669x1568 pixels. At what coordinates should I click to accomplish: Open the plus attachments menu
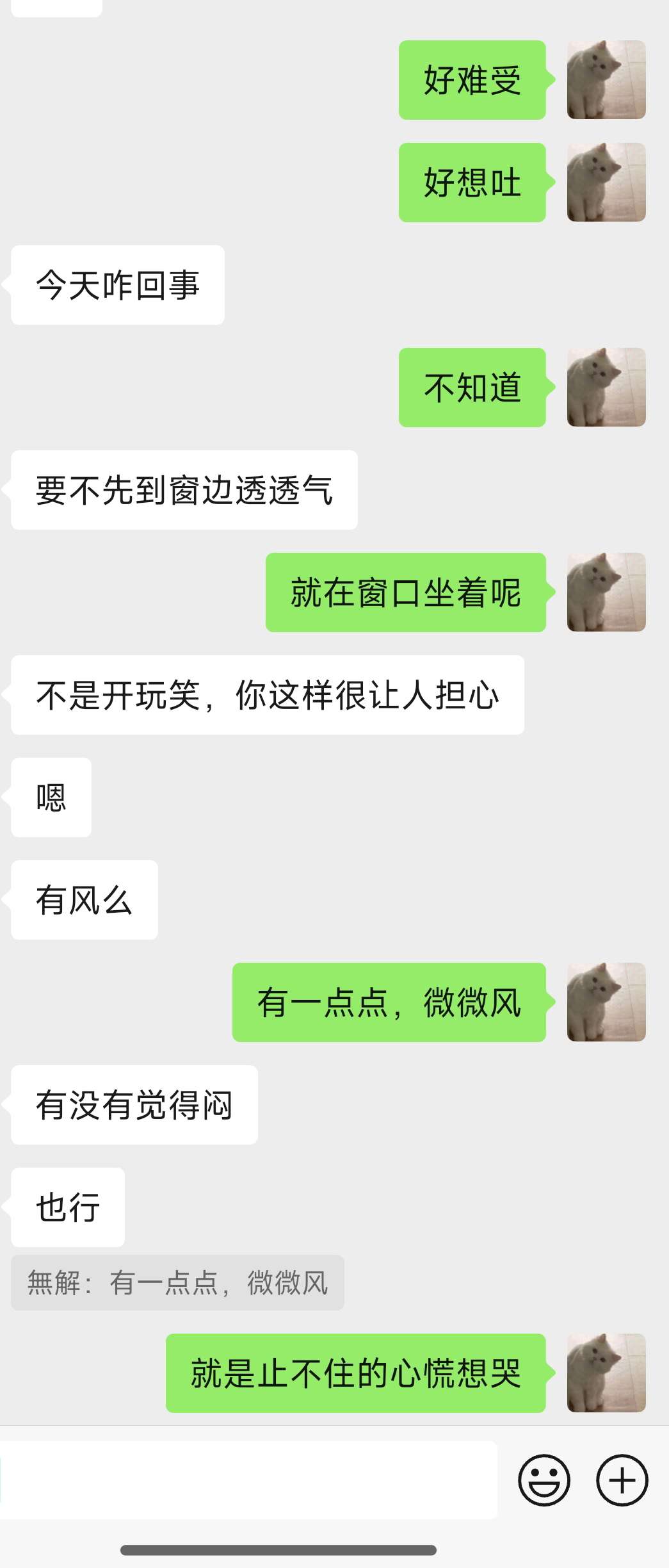coord(622,1480)
